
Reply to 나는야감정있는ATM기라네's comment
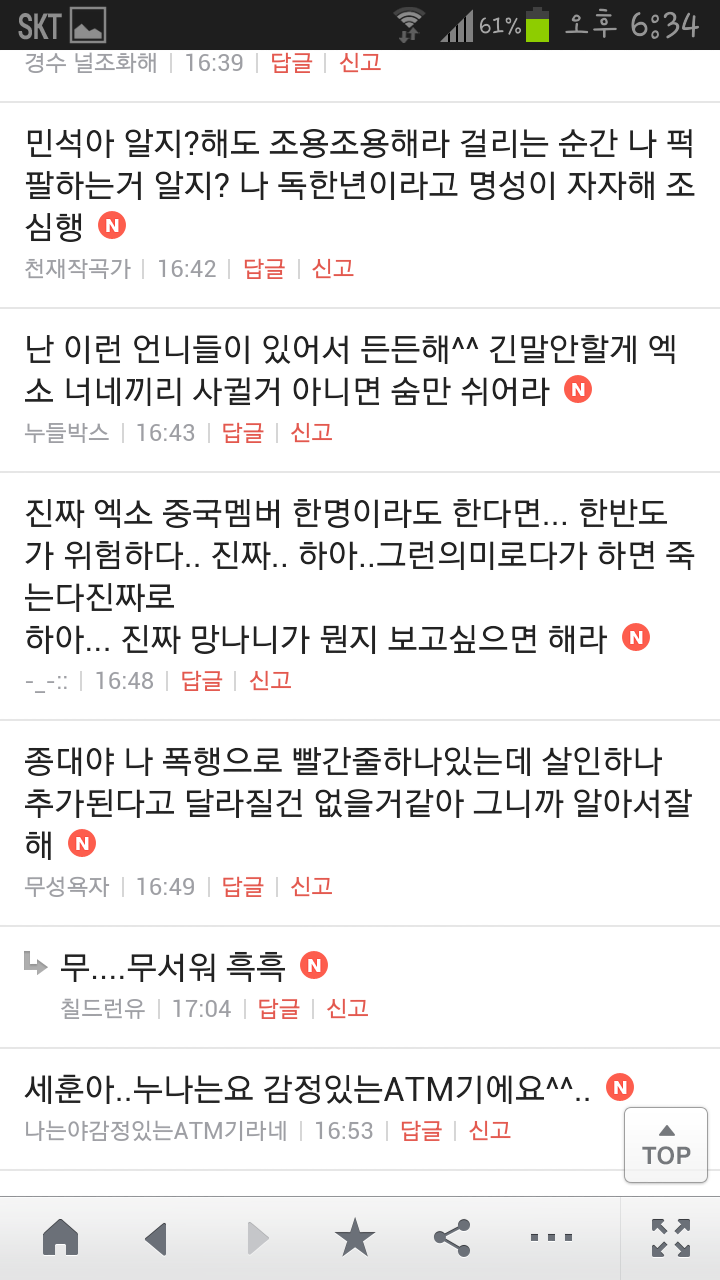(420, 1130)
